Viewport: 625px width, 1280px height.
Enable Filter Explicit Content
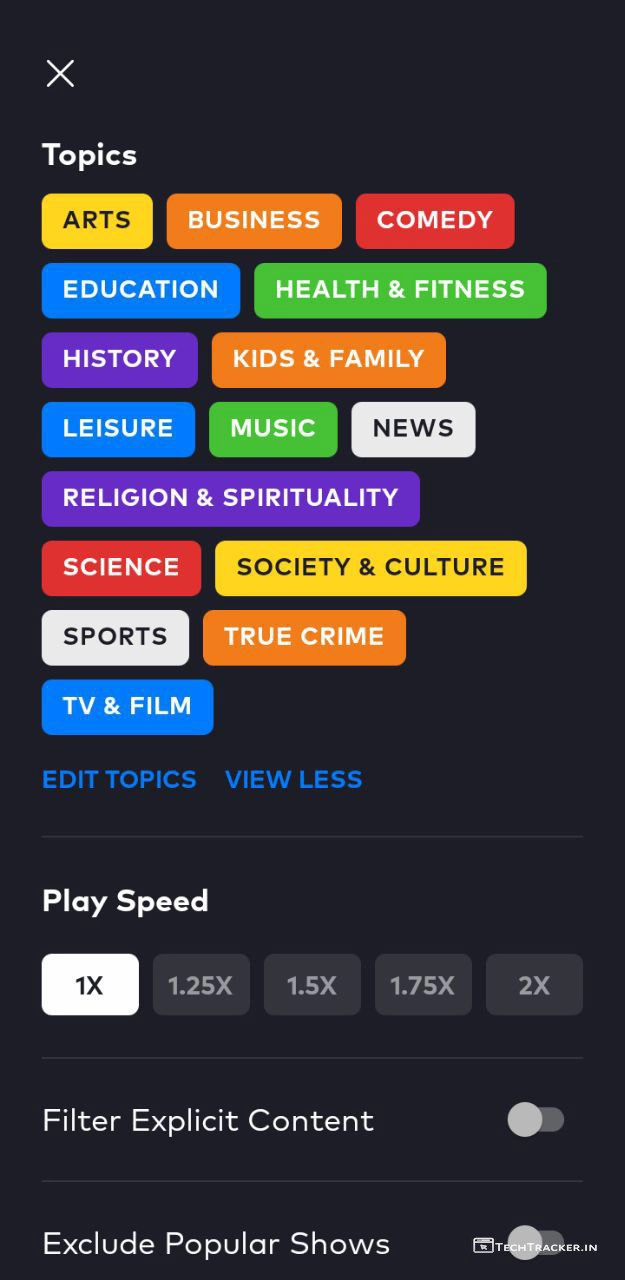[535, 1120]
